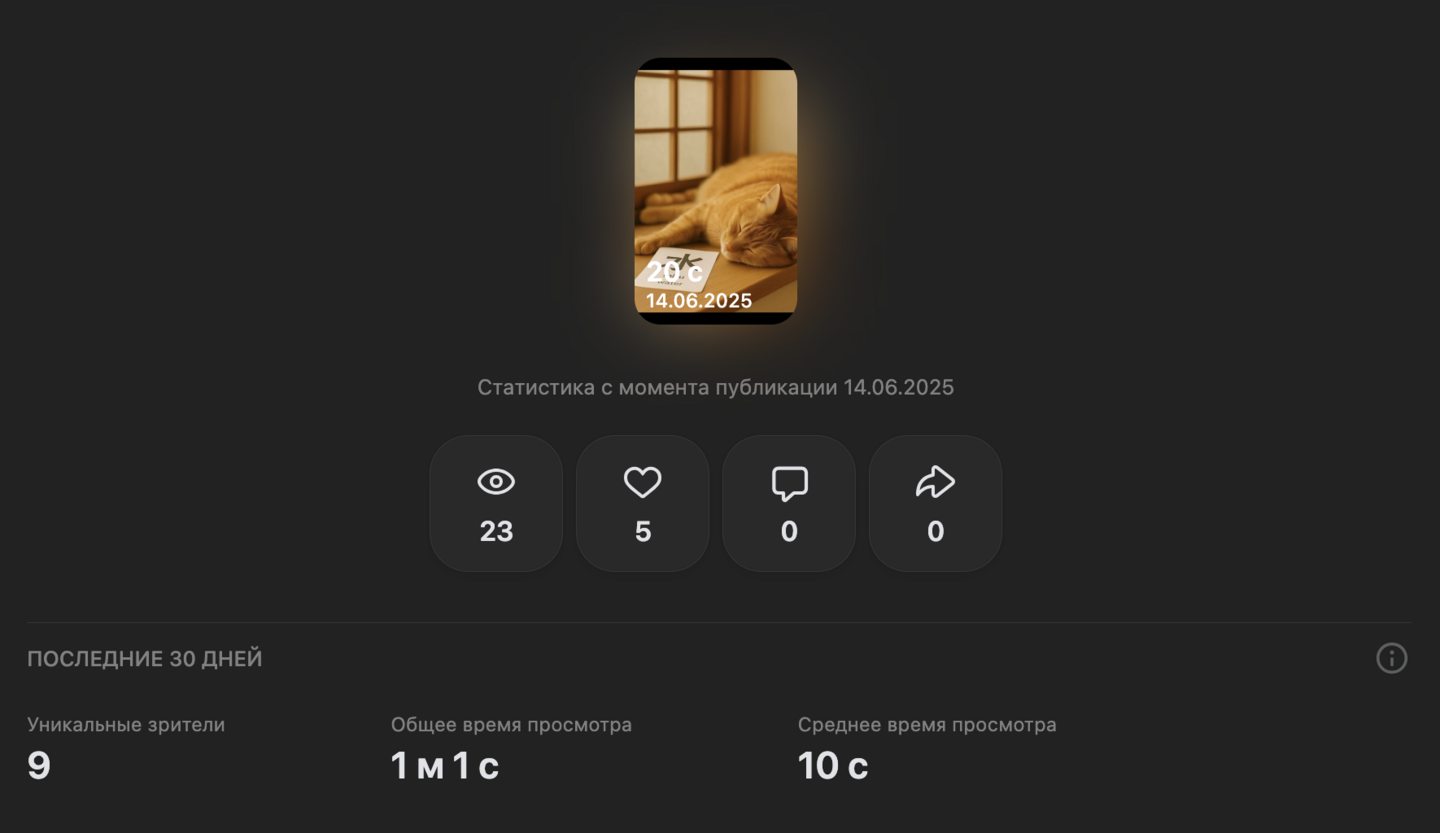Open the comments stat tile

pos(789,503)
